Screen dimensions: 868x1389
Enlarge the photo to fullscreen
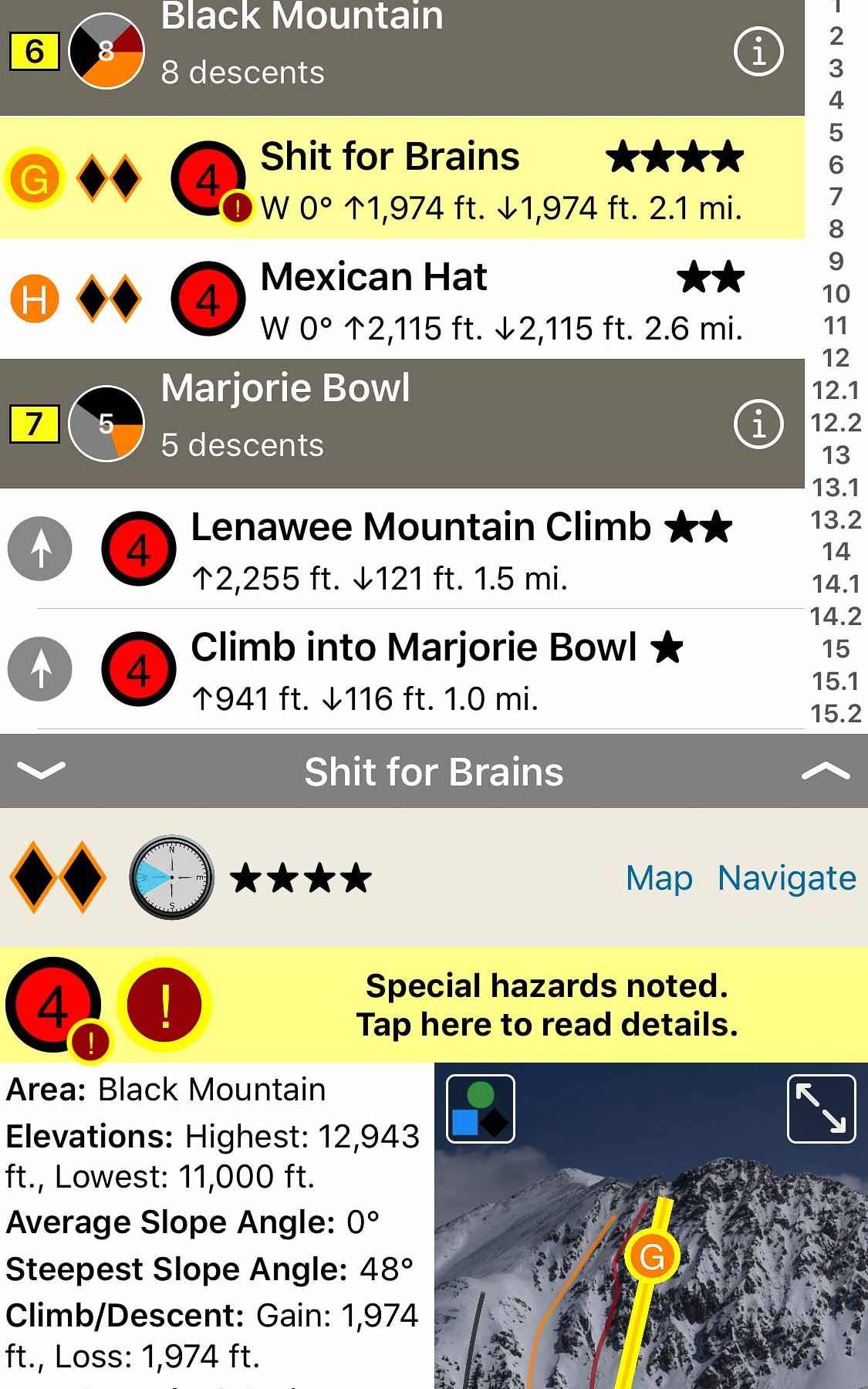point(821,1108)
